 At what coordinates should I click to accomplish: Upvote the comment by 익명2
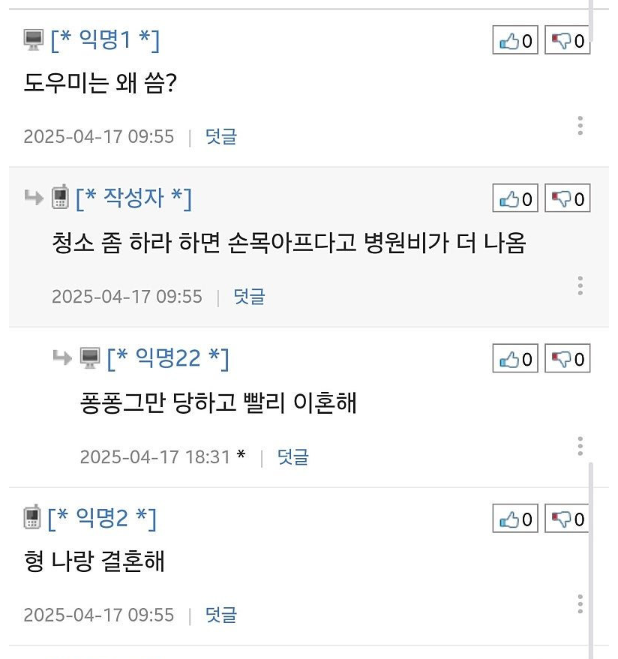515,519
